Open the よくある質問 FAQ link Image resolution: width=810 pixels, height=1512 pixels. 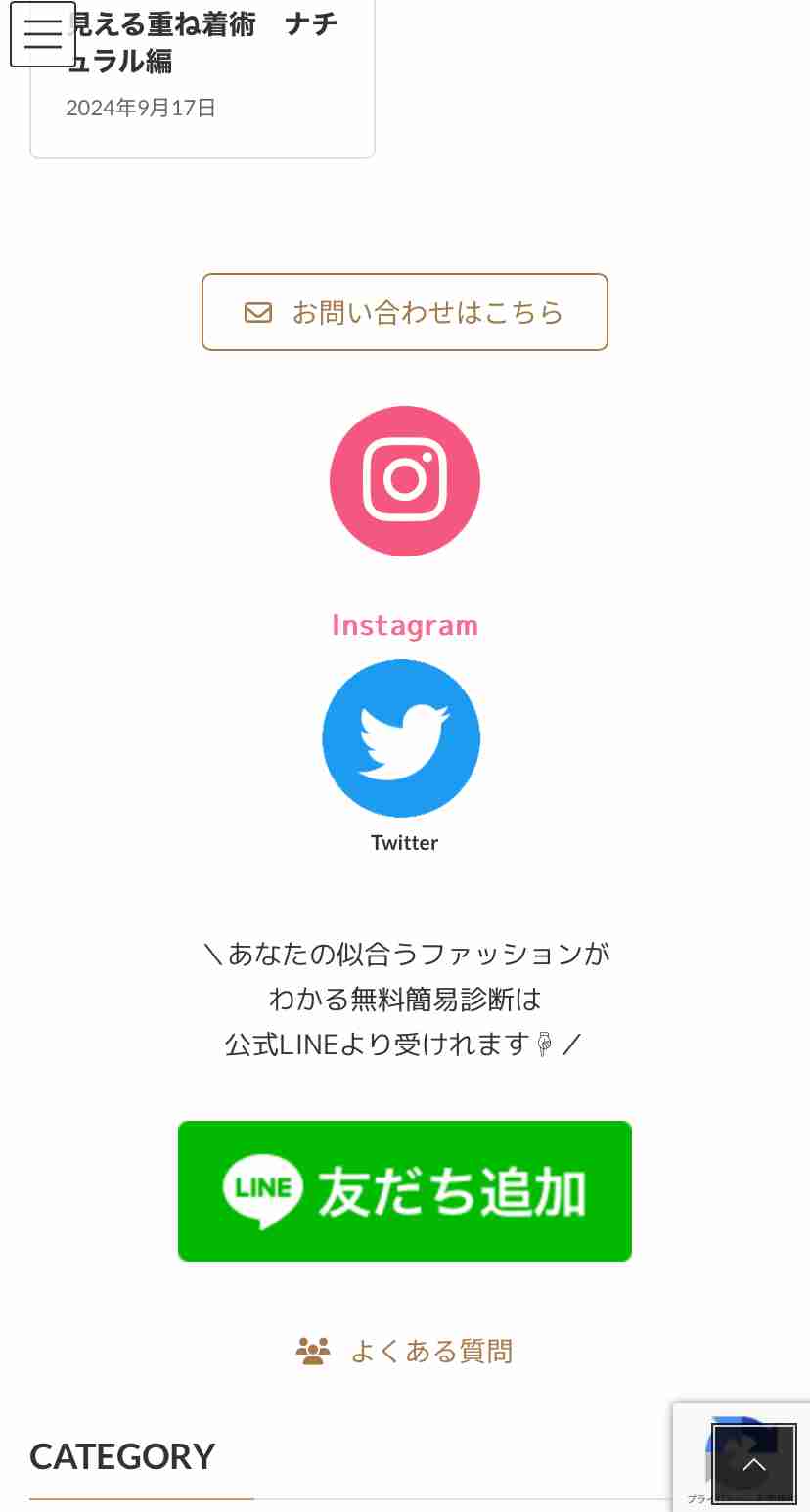[x=432, y=1350]
